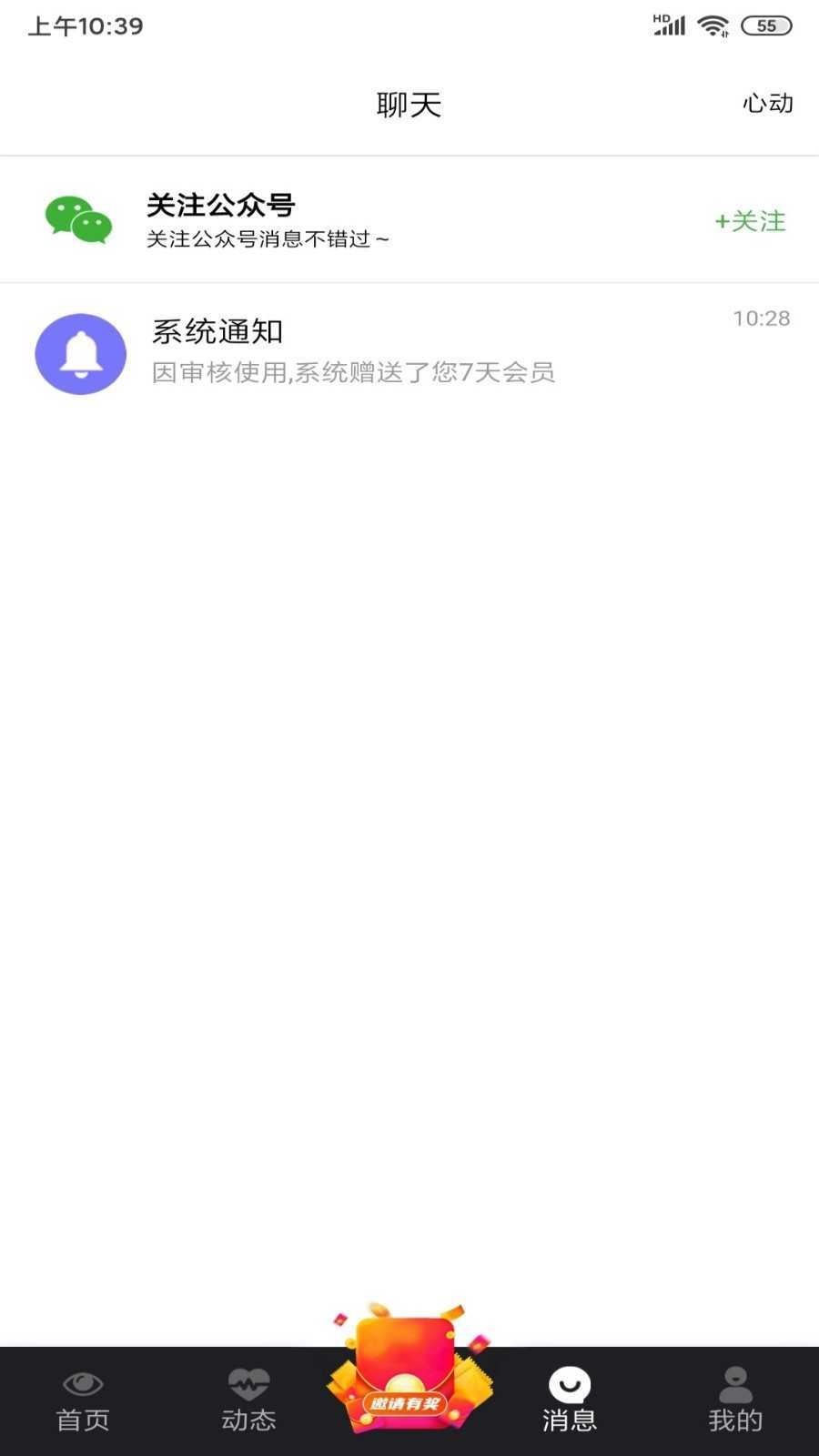Open the 心动 option at top right

tap(767, 105)
